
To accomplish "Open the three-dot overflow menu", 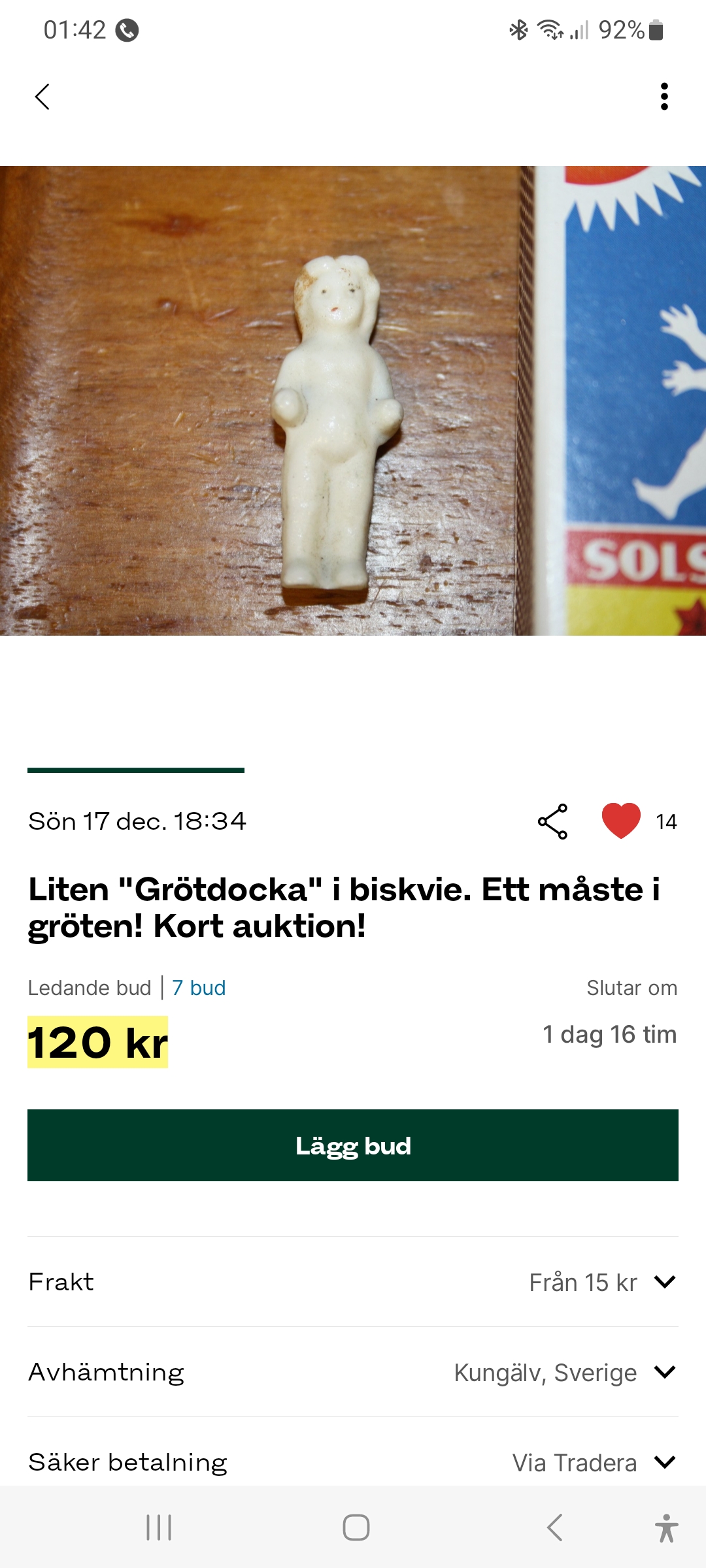I will click(x=664, y=97).
